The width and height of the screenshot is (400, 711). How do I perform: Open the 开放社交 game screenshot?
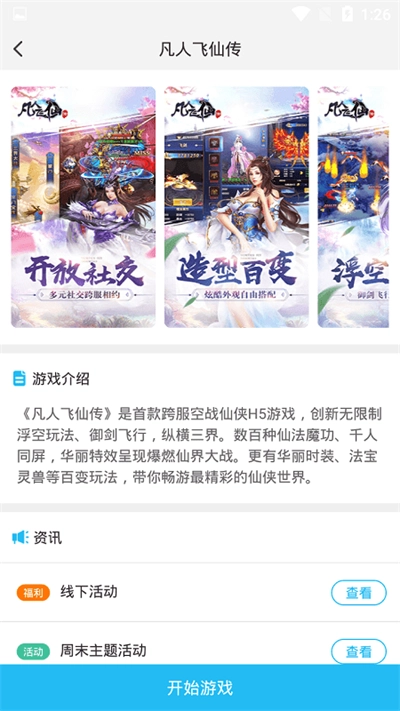point(83,207)
